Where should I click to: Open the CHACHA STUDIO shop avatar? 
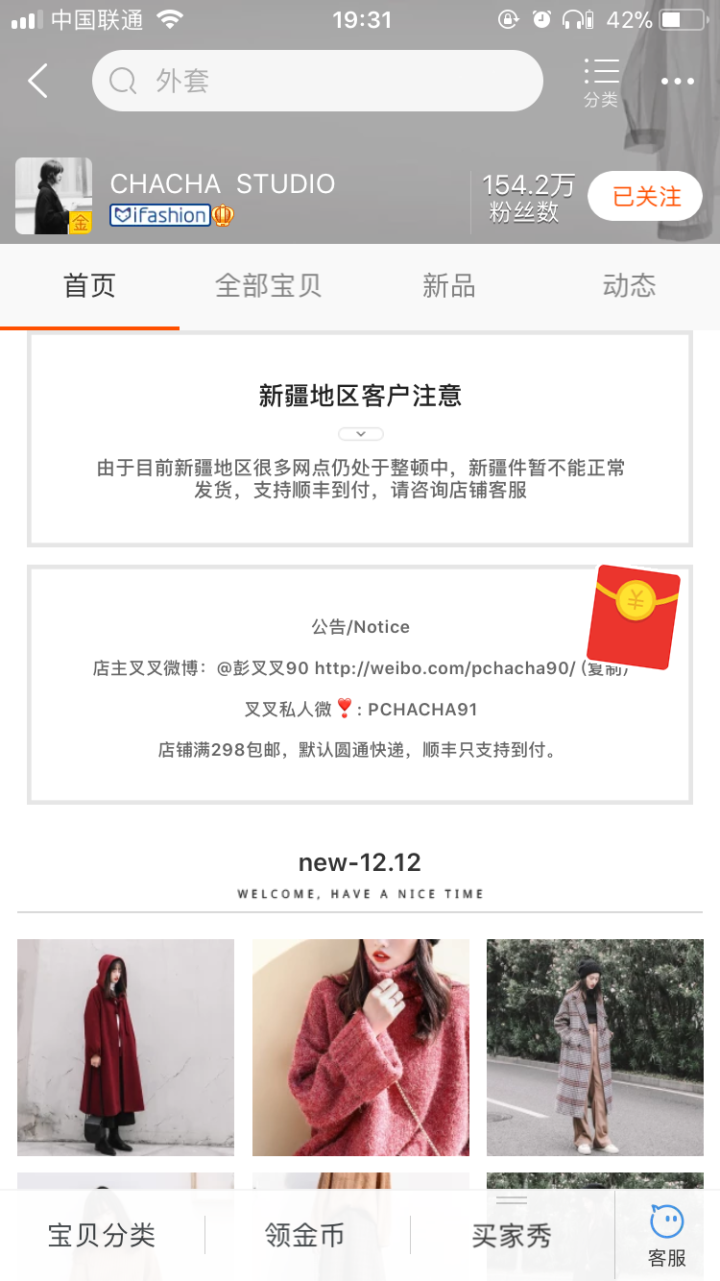(x=53, y=195)
